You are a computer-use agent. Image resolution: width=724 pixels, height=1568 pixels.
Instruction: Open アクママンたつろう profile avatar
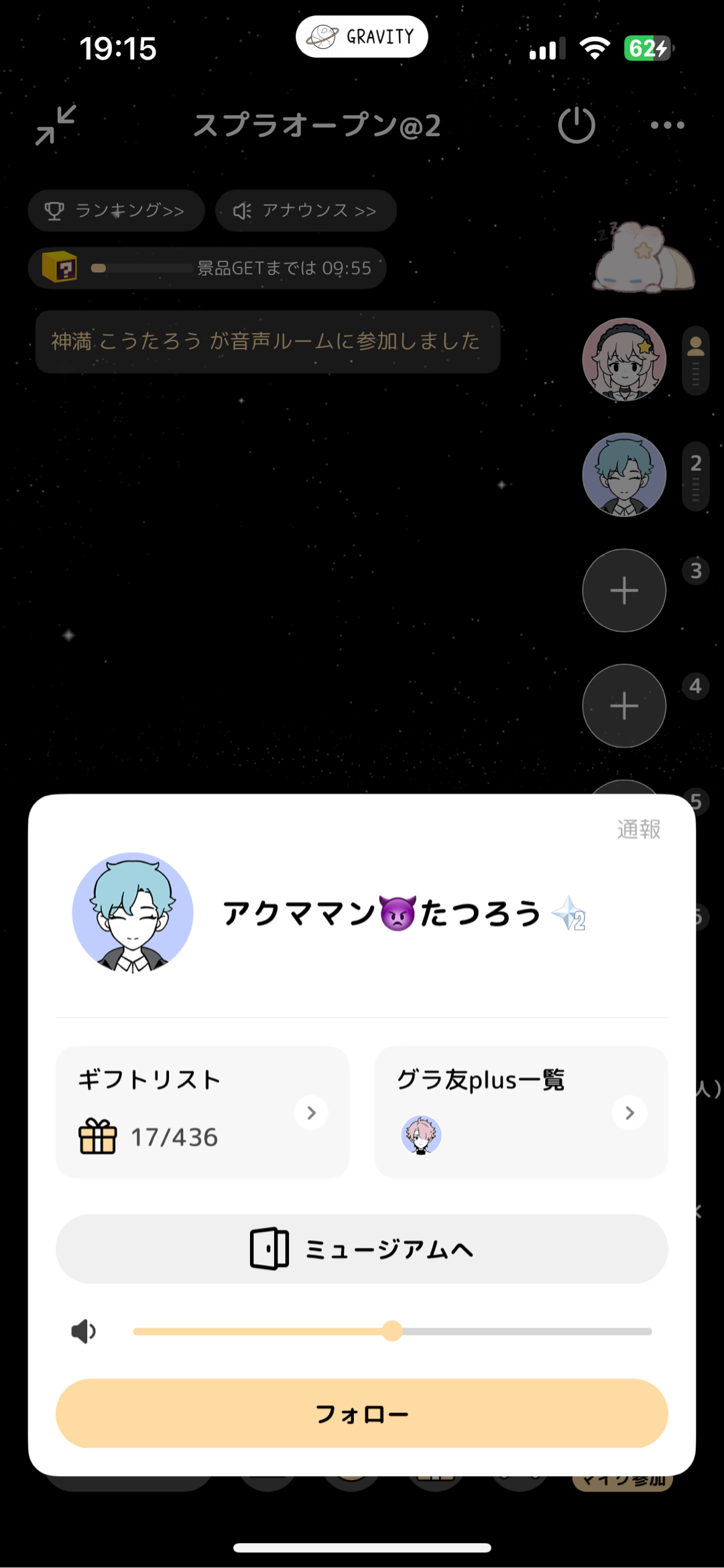click(x=133, y=913)
